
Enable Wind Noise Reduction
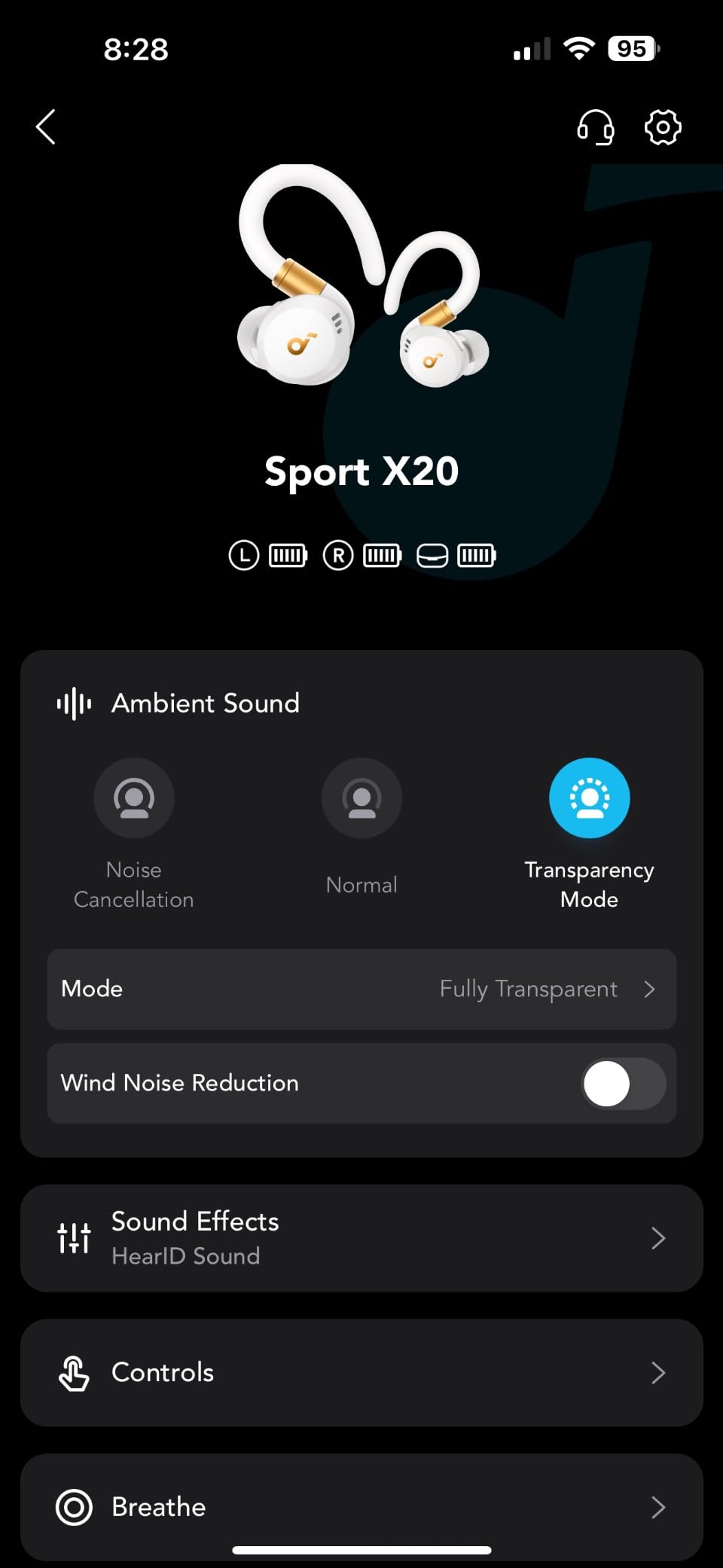621,1083
